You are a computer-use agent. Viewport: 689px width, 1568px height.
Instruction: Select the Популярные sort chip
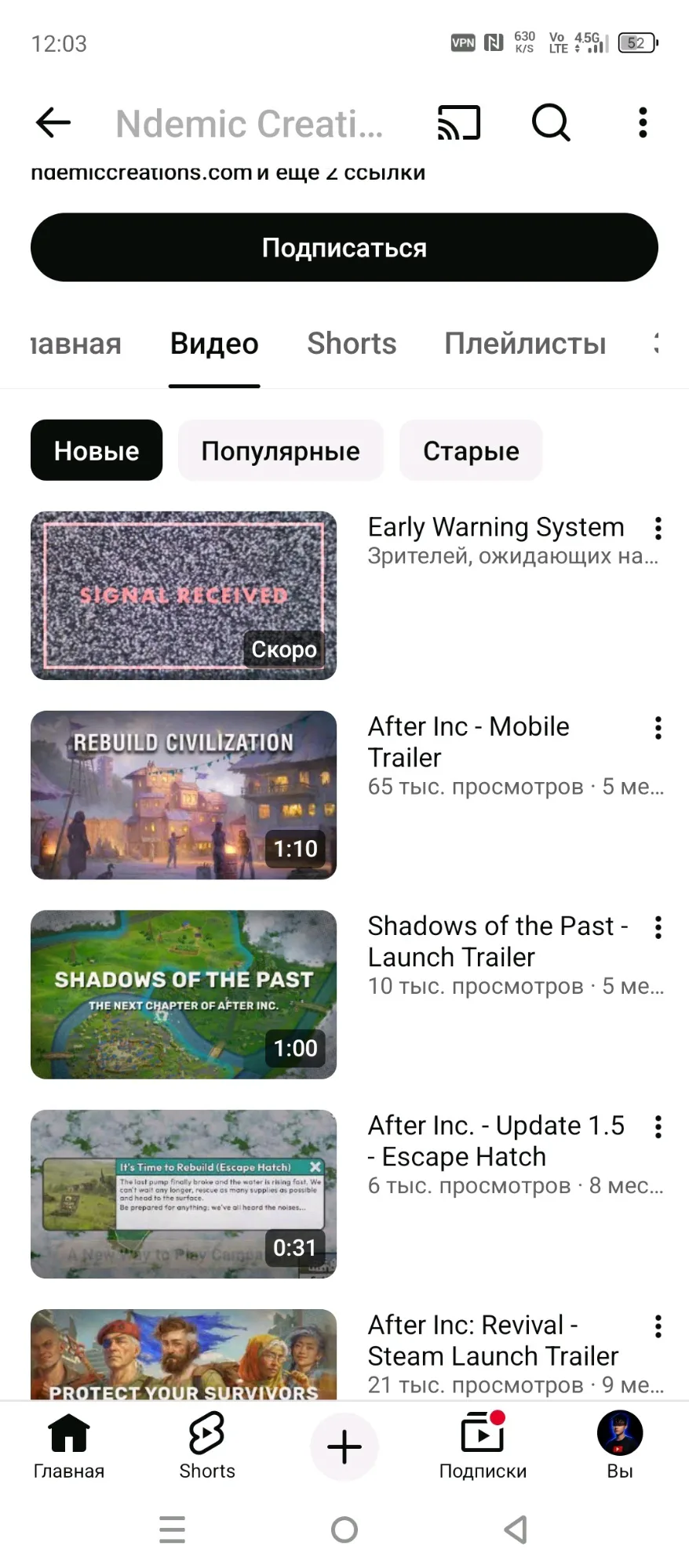[x=280, y=450]
